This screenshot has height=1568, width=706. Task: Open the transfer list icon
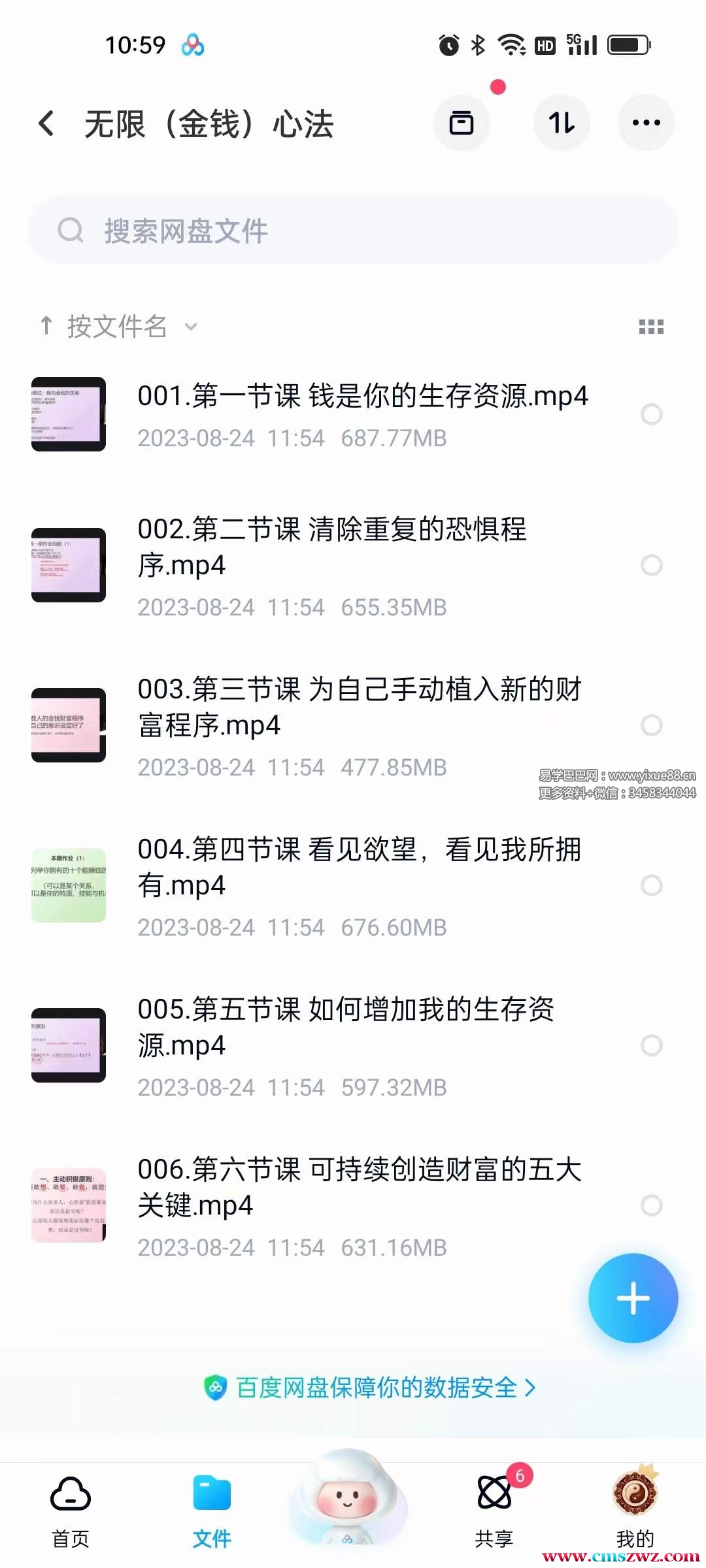pyautogui.click(x=462, y=123)
